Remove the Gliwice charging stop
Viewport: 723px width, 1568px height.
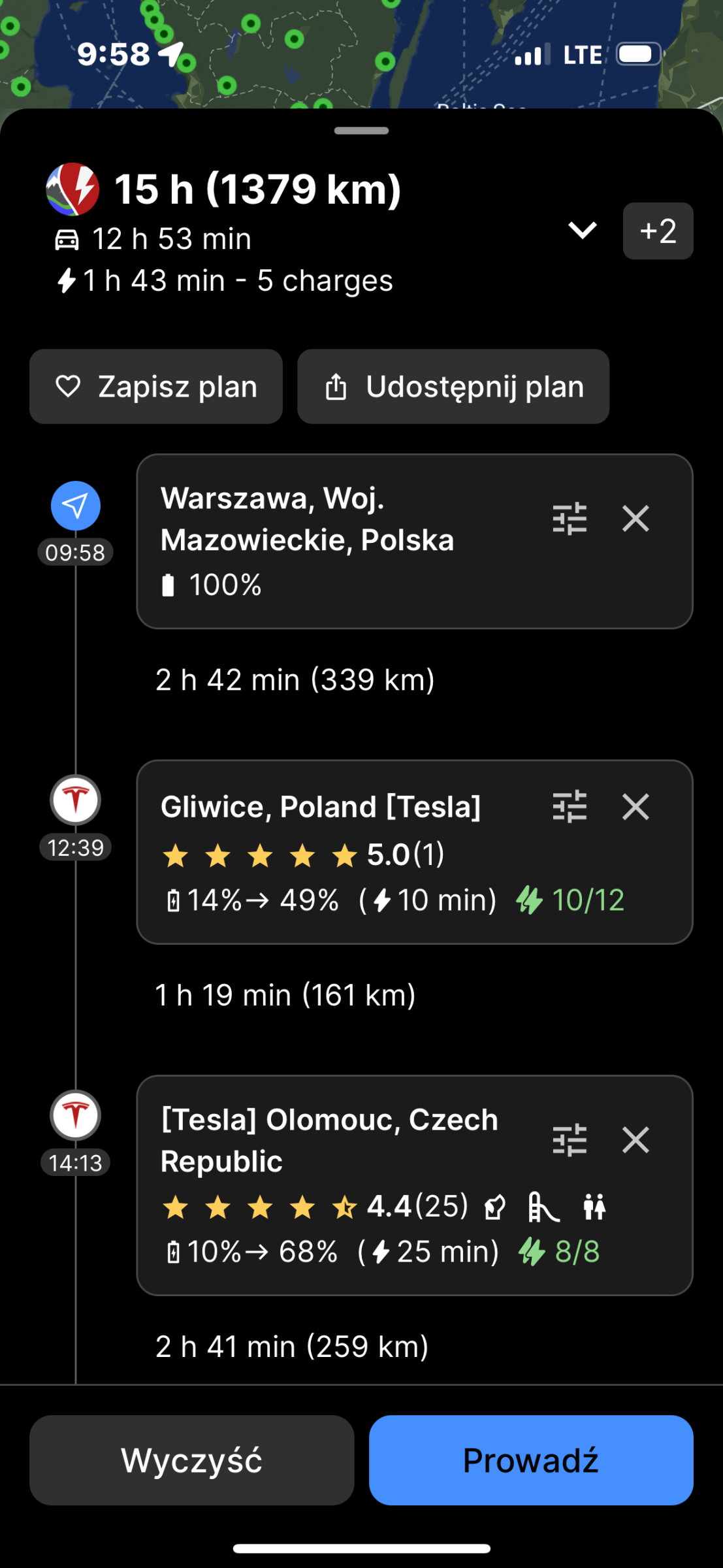[x=635, y=807]
